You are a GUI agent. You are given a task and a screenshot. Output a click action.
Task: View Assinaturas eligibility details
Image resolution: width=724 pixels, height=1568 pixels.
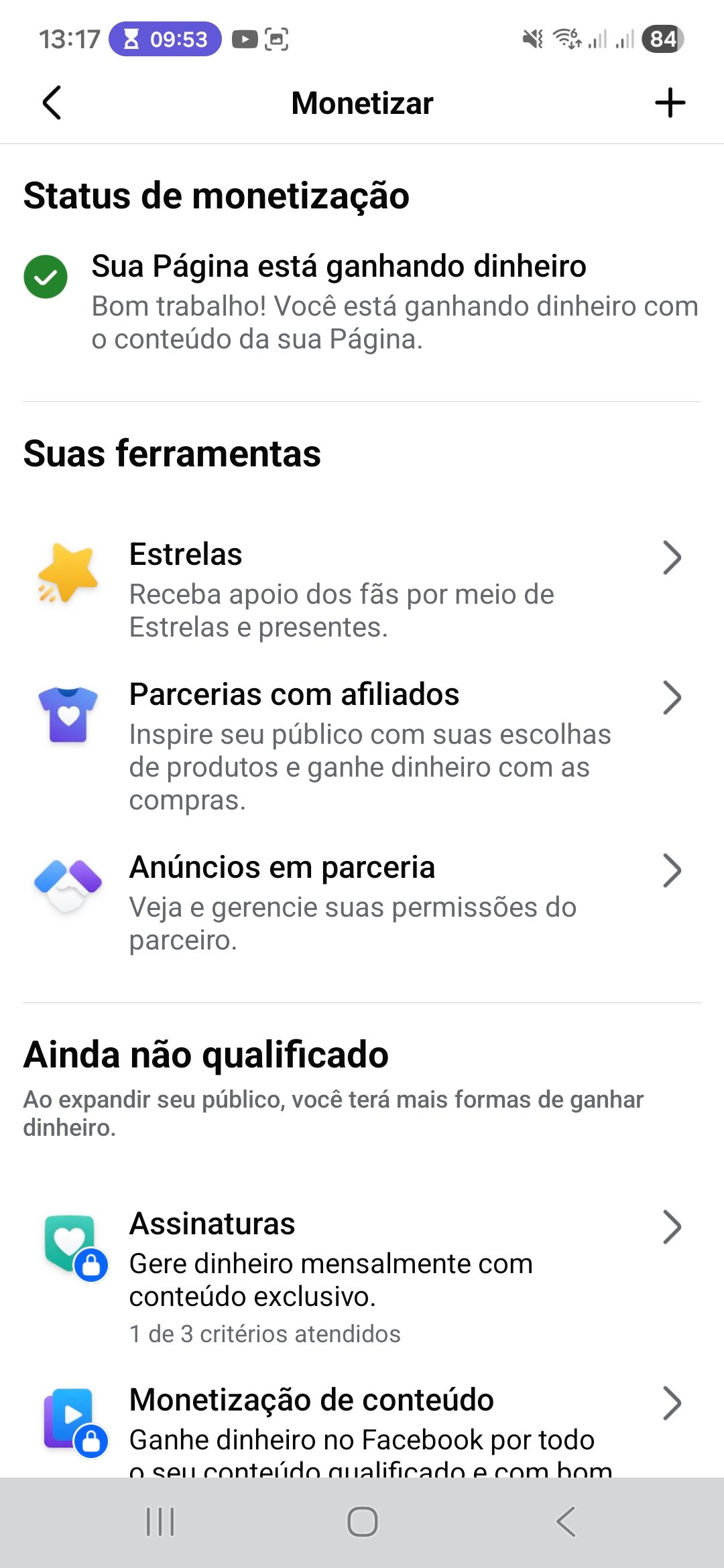[362, 1275]
